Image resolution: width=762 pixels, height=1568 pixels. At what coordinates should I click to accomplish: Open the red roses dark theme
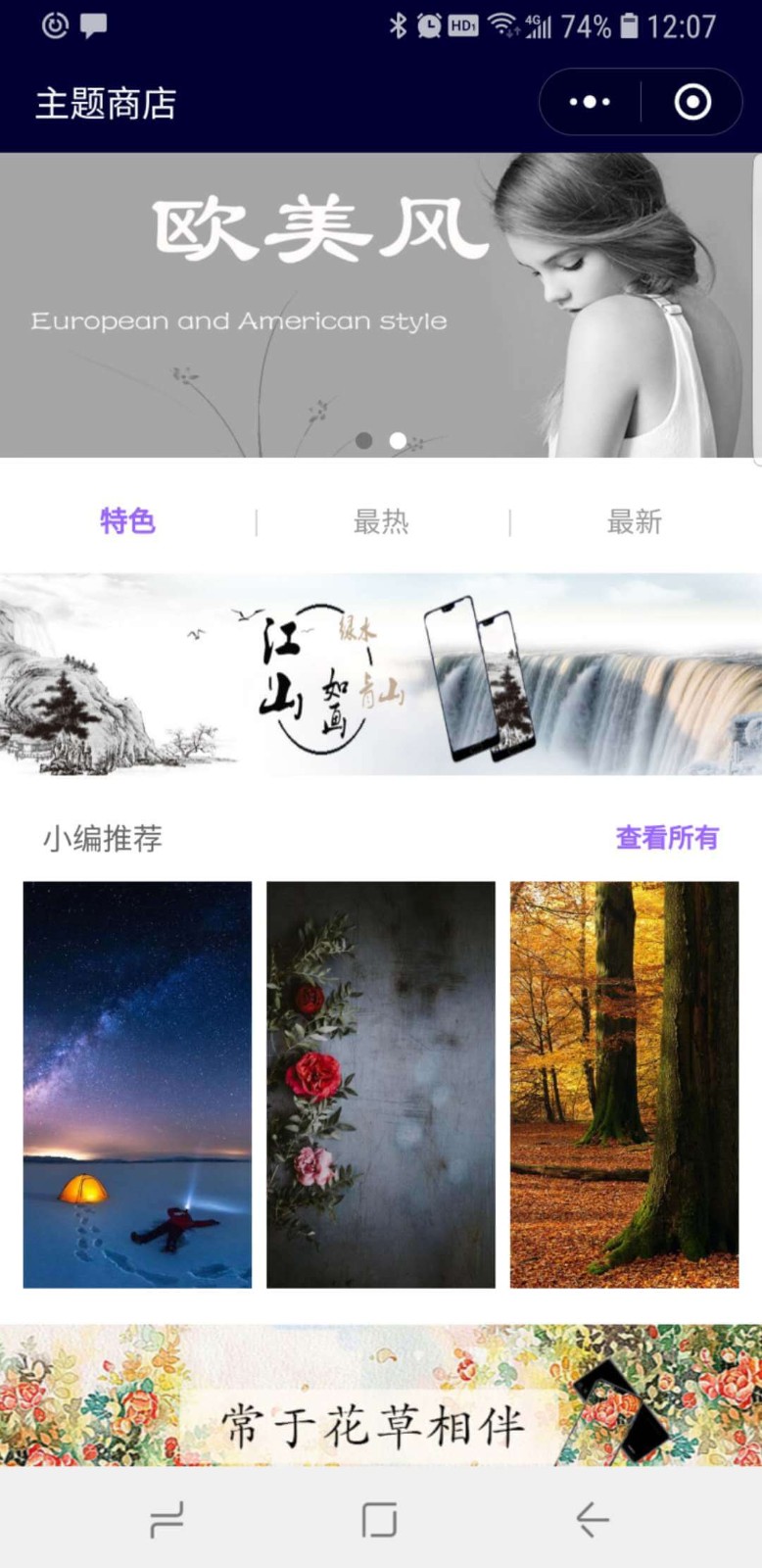[x=381, y=1084]
